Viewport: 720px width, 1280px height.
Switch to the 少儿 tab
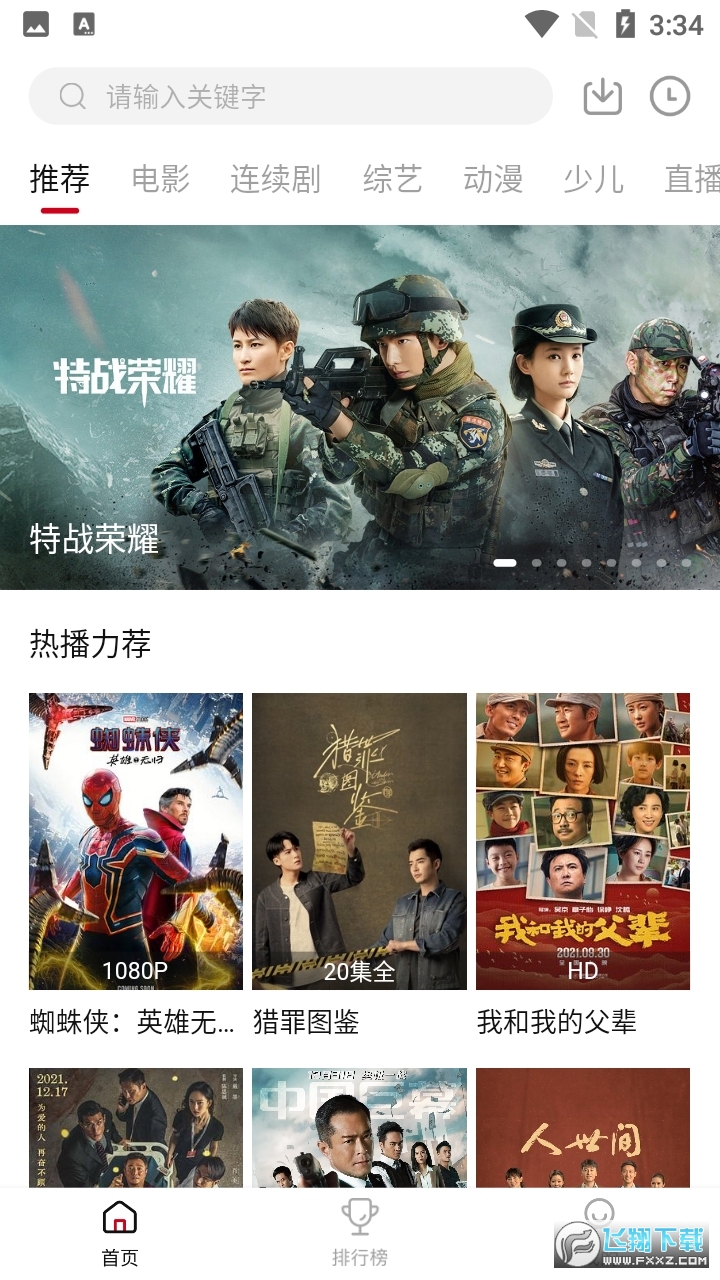point(593,179)
